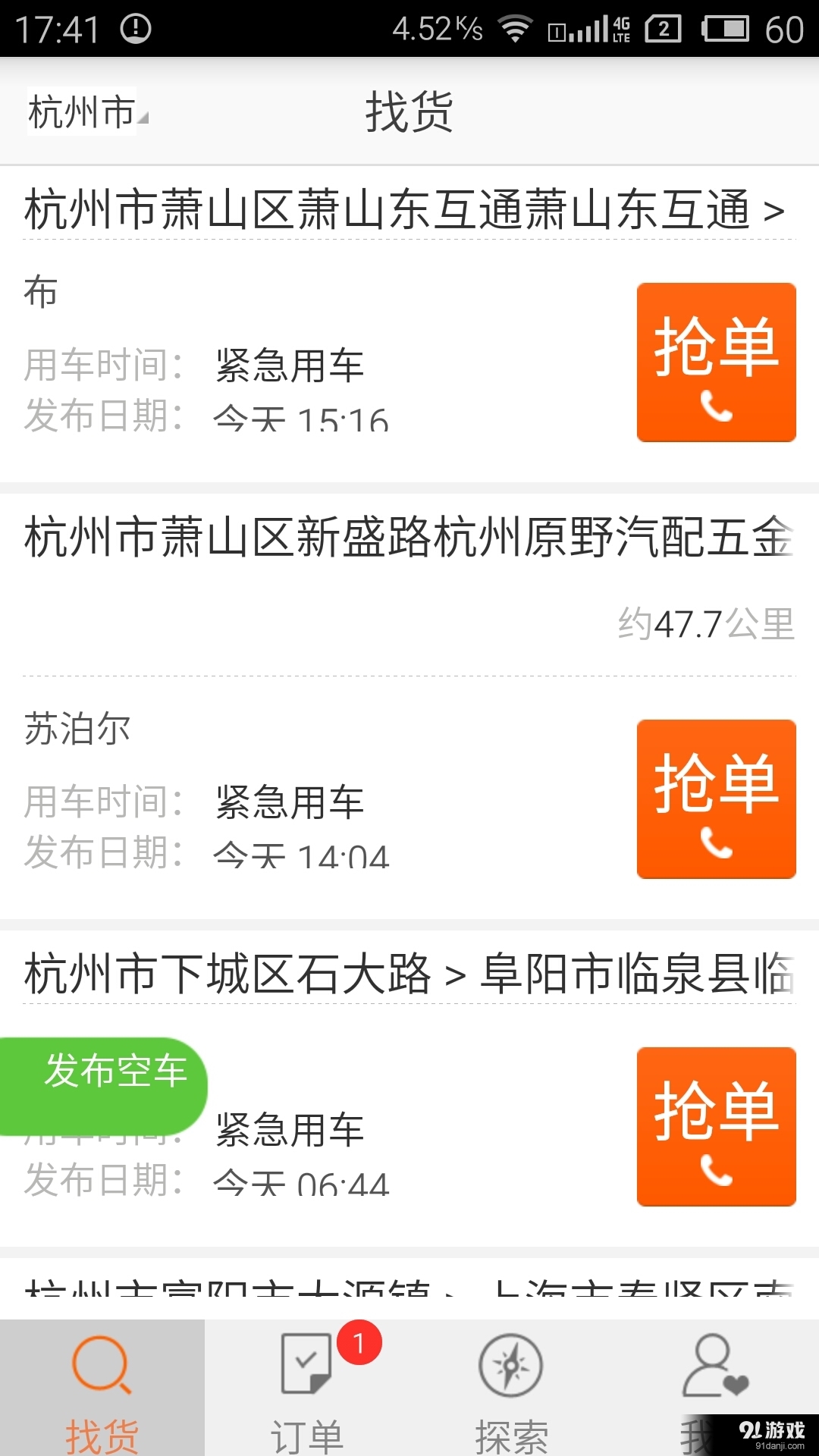Open the 探索 compass explore icon

click(x=510, y=1365)
